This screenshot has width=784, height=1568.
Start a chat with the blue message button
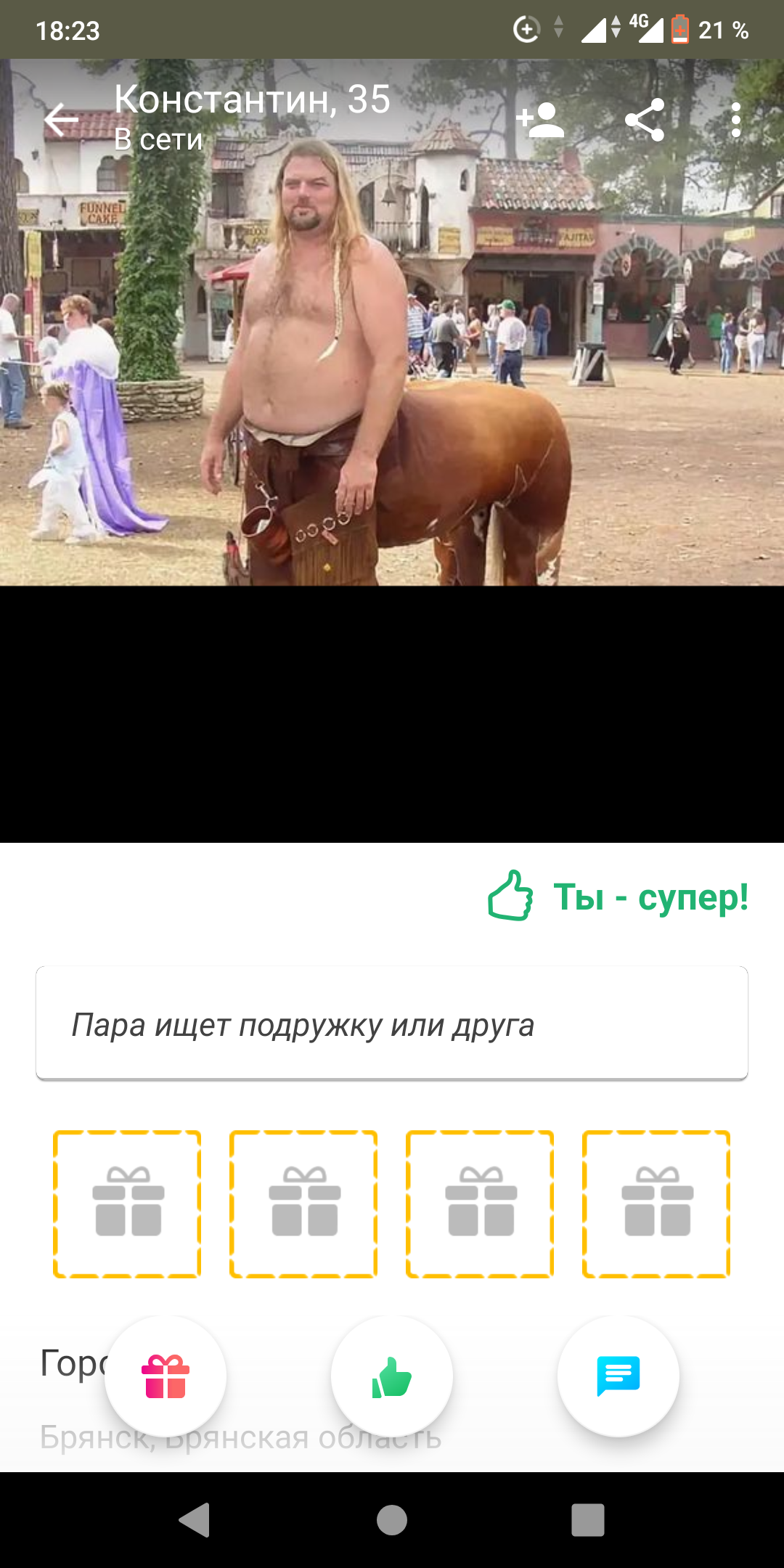tap(618, 1376)
